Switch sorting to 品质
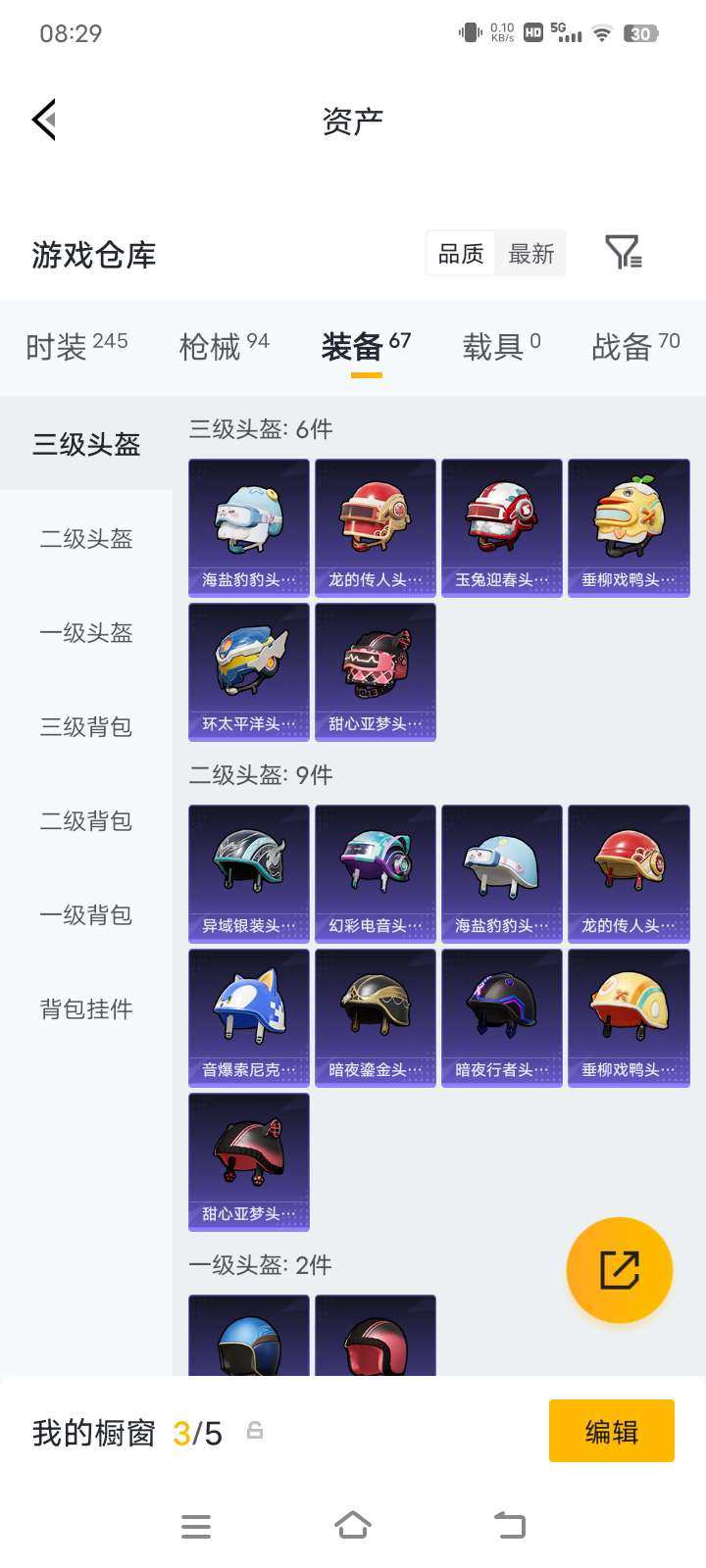Screen dimensions: 706x1568 [459, 253]
